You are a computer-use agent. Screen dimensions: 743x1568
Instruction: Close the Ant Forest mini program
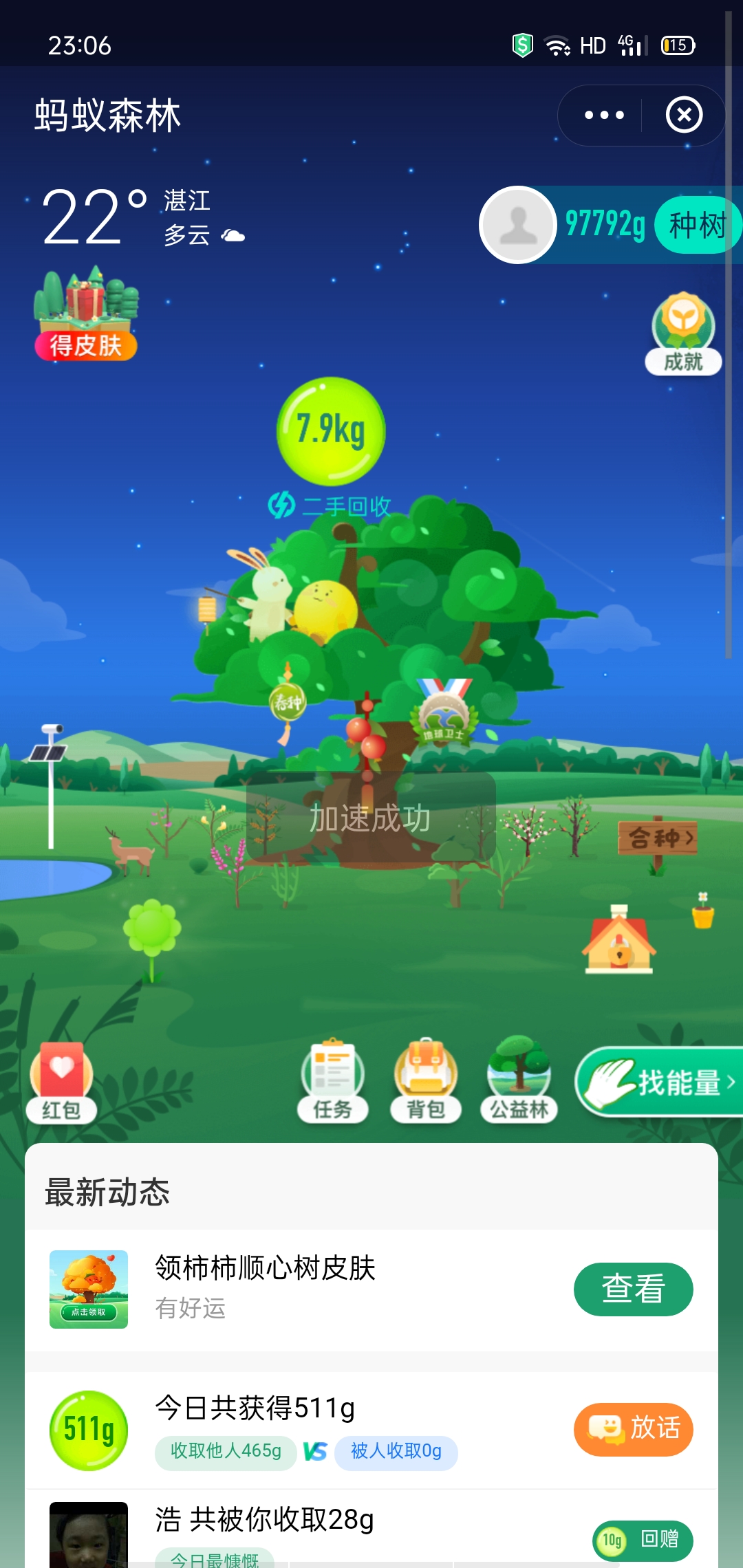click(x=684, y=115)
